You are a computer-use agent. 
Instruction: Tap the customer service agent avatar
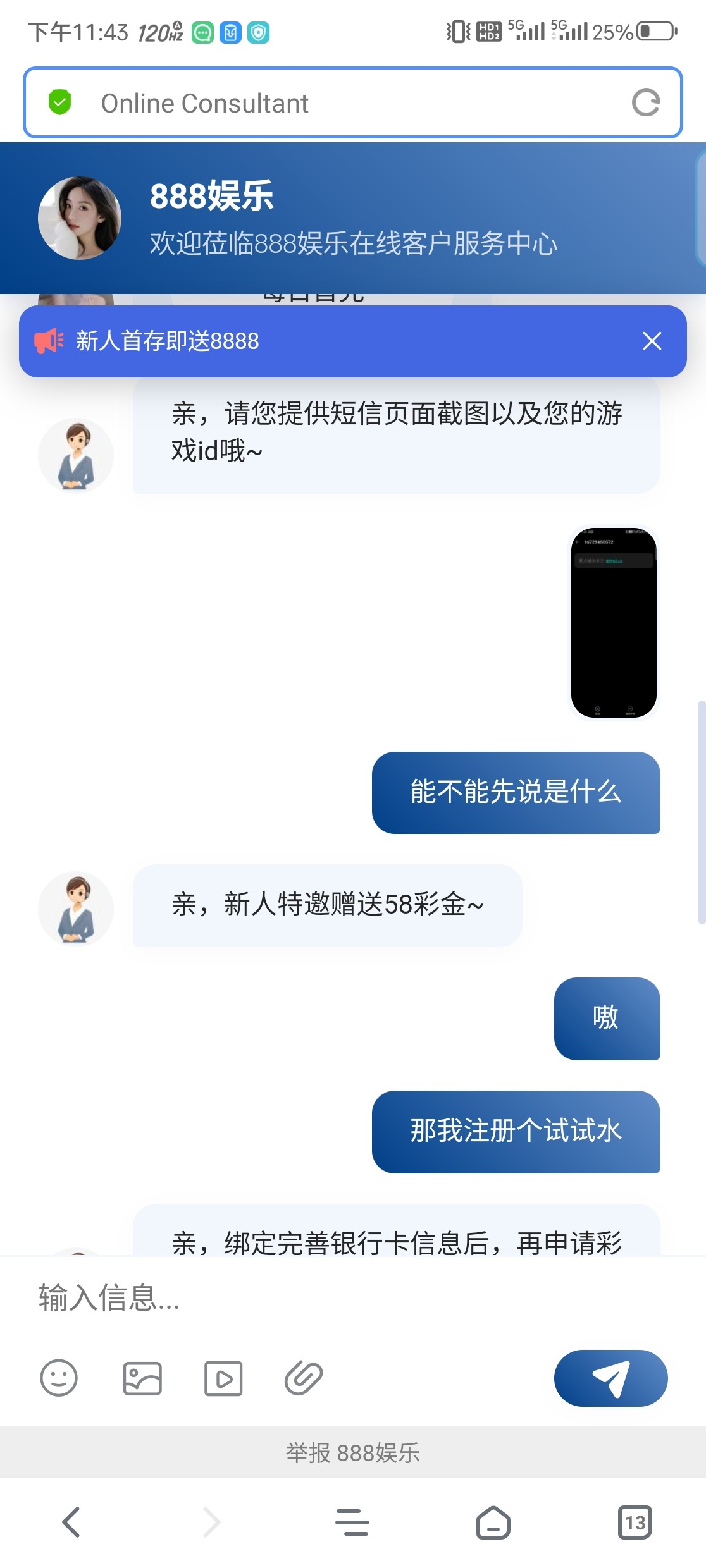coord(75,455)
